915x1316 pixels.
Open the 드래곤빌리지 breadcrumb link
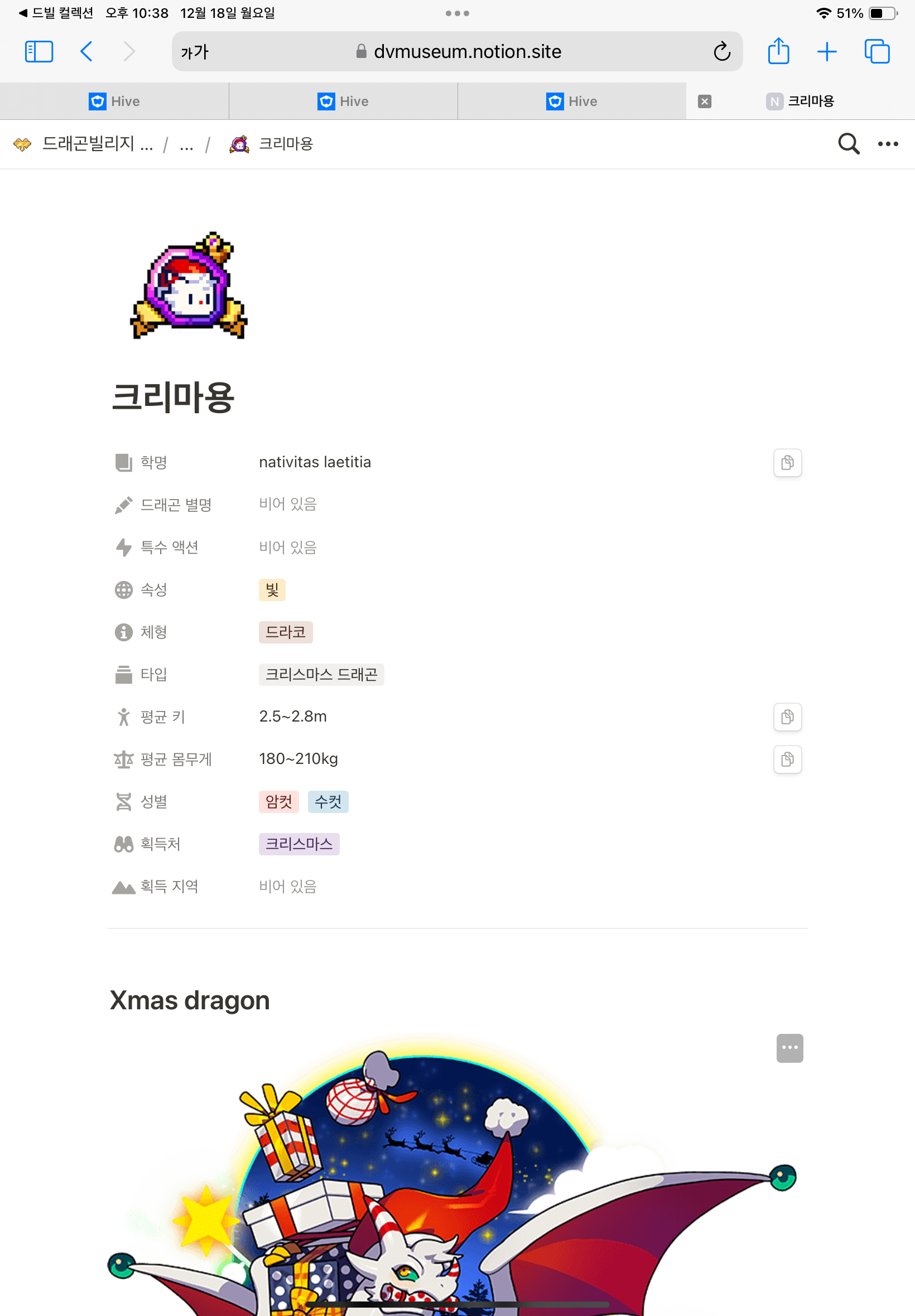point(97,144)
